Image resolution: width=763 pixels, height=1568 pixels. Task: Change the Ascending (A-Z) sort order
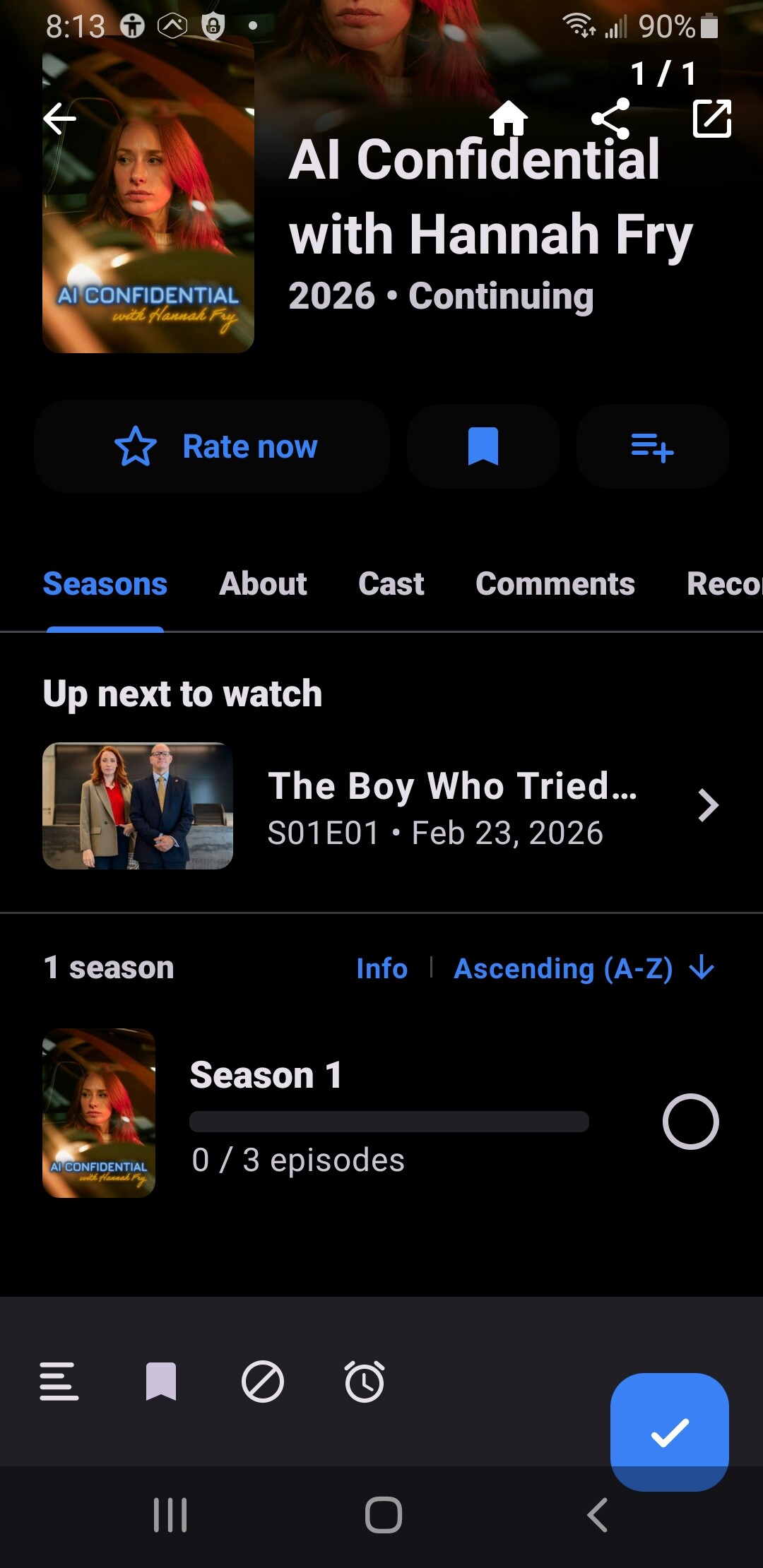(x=584, y=968)
